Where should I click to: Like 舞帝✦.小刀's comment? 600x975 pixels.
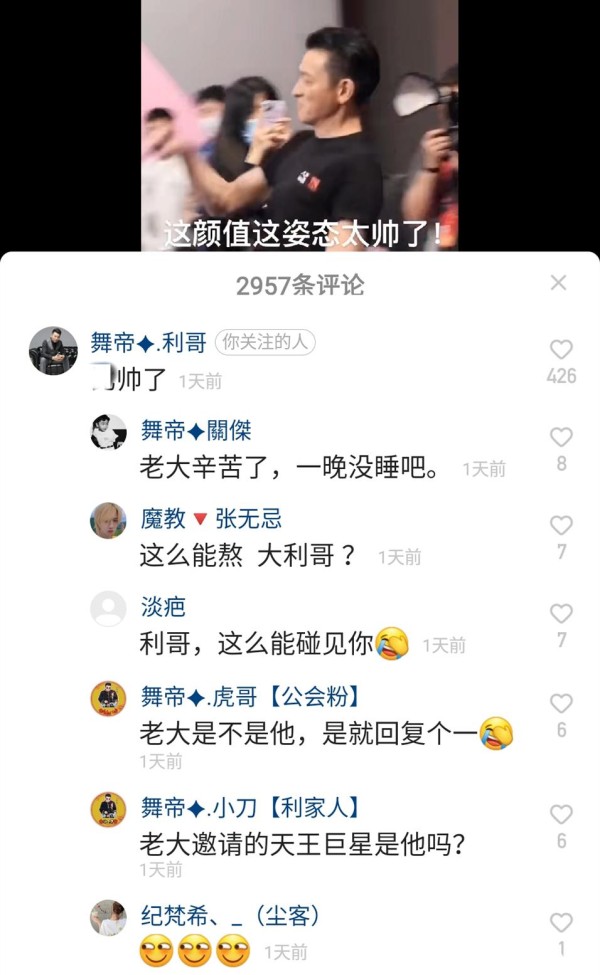561,815
